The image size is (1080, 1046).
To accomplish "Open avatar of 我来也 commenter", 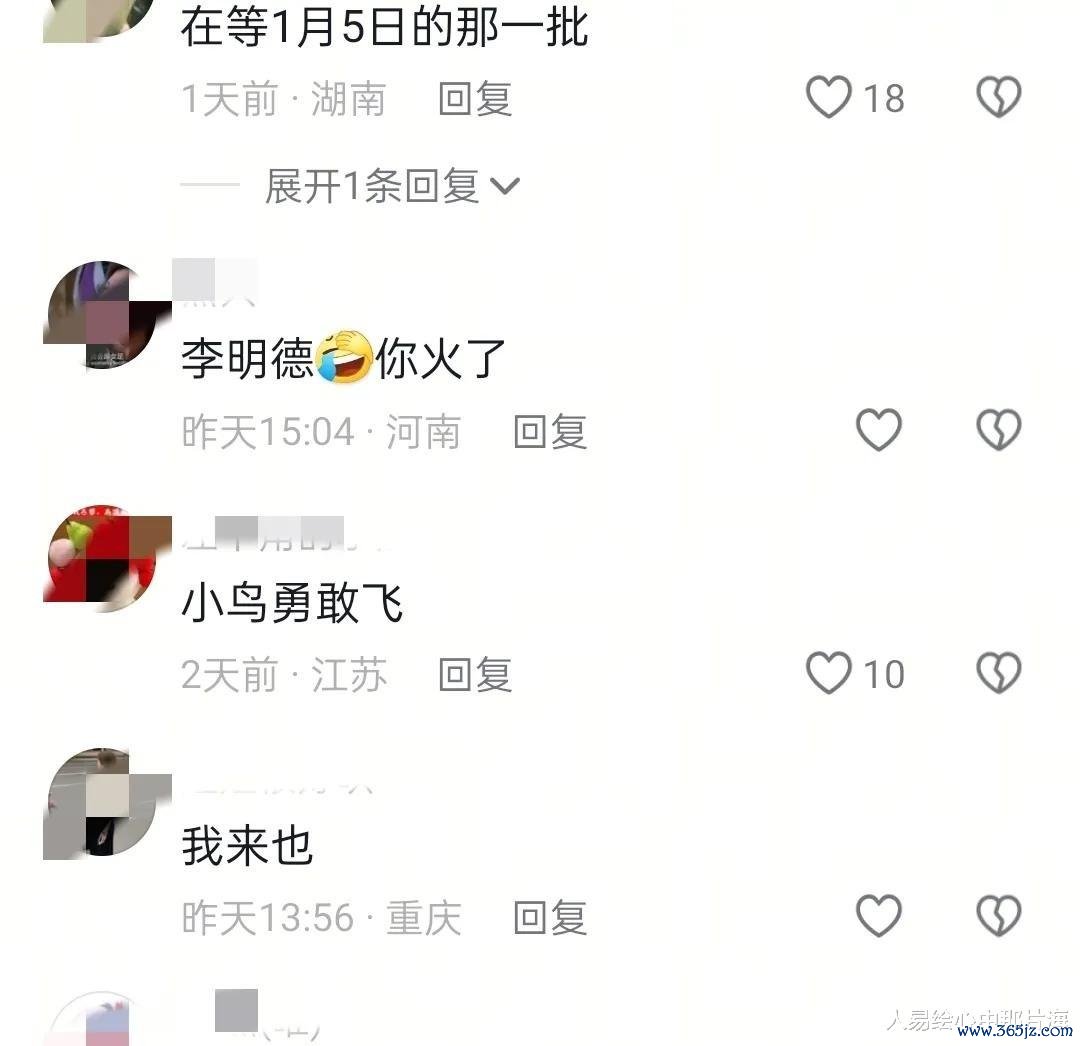I will click(102, 803).
